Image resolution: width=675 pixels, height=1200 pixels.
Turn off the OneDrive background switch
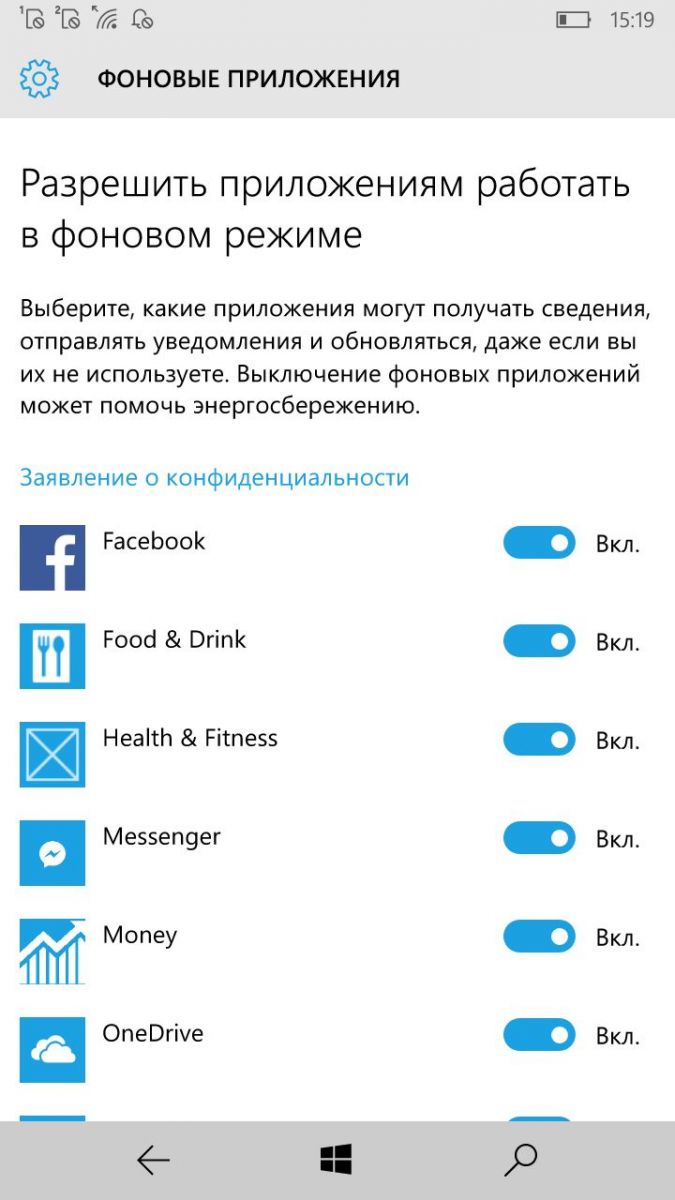pos(539,1035)
